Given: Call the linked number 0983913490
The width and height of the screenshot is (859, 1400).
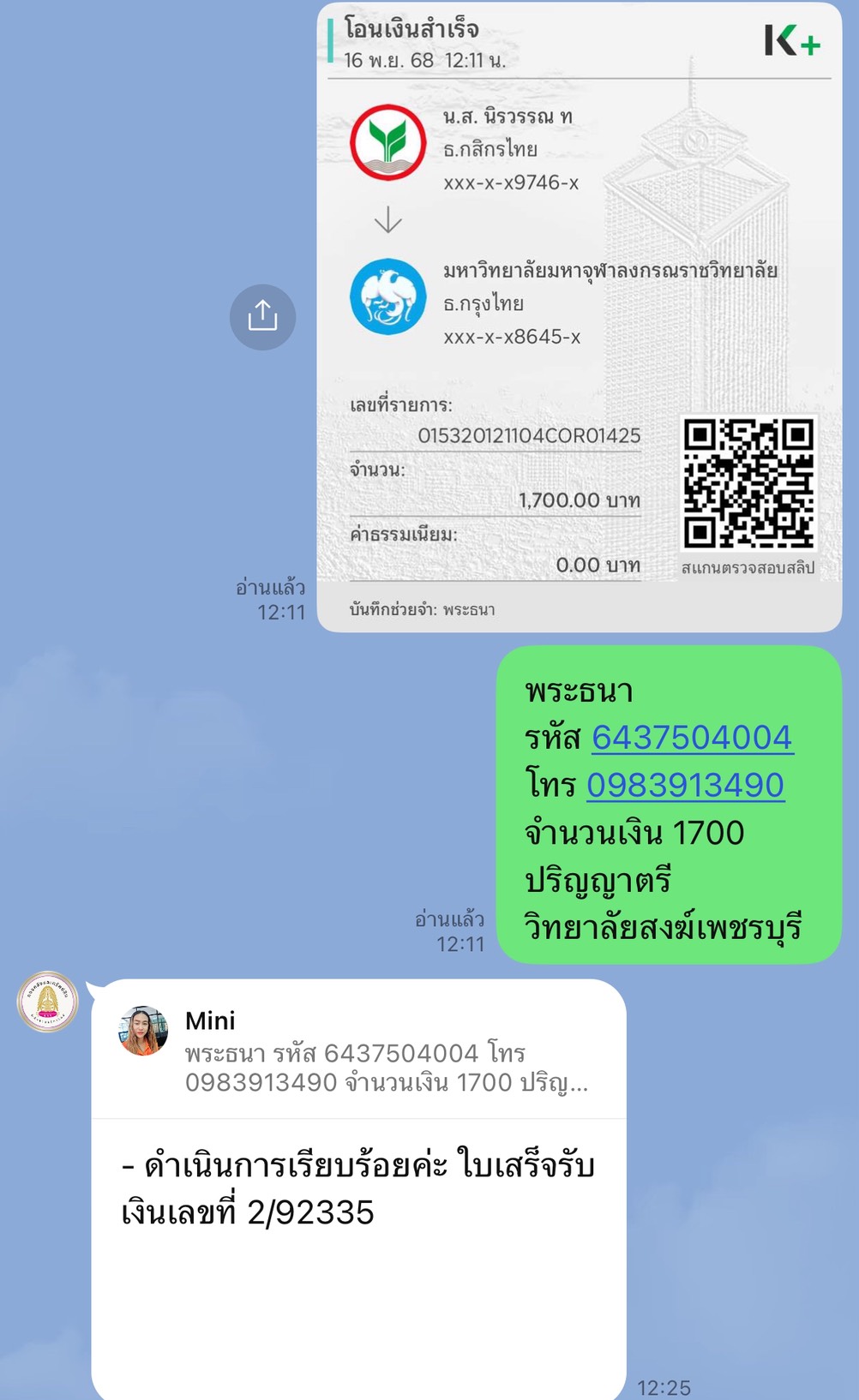Looking at the screenshot, I should [685, 785].
